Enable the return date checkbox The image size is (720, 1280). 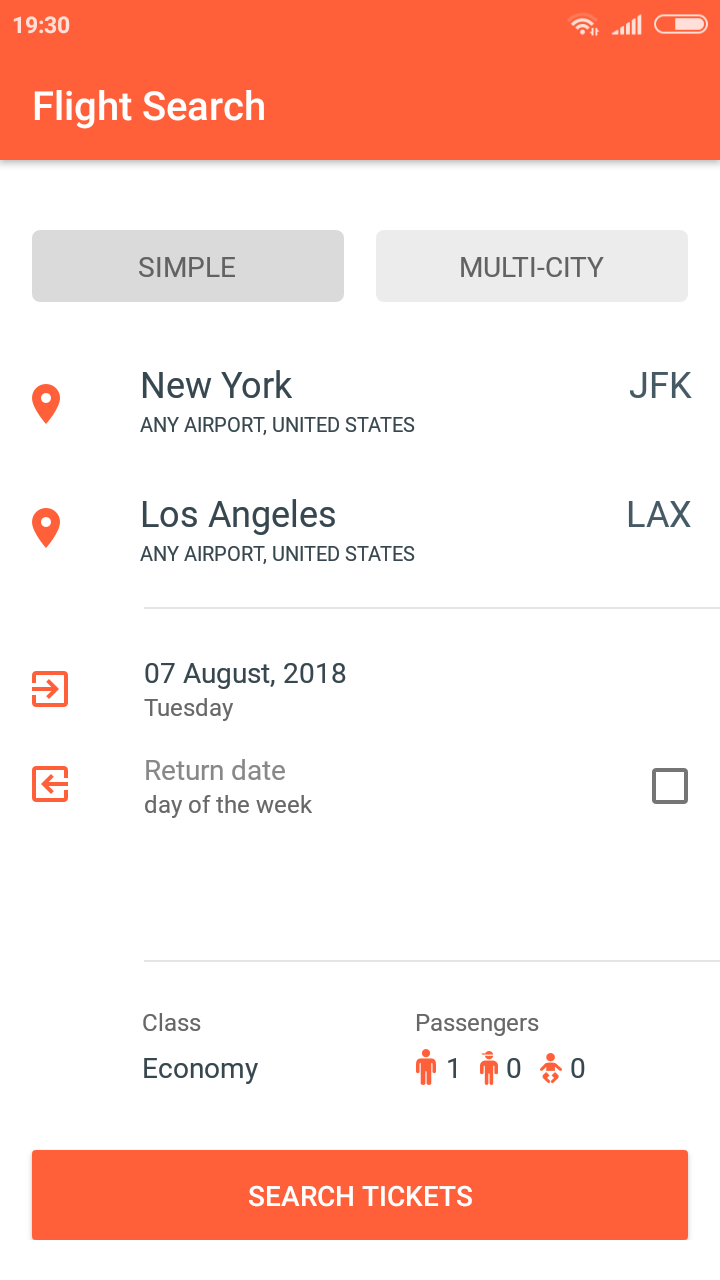click(x=669, y=786)
